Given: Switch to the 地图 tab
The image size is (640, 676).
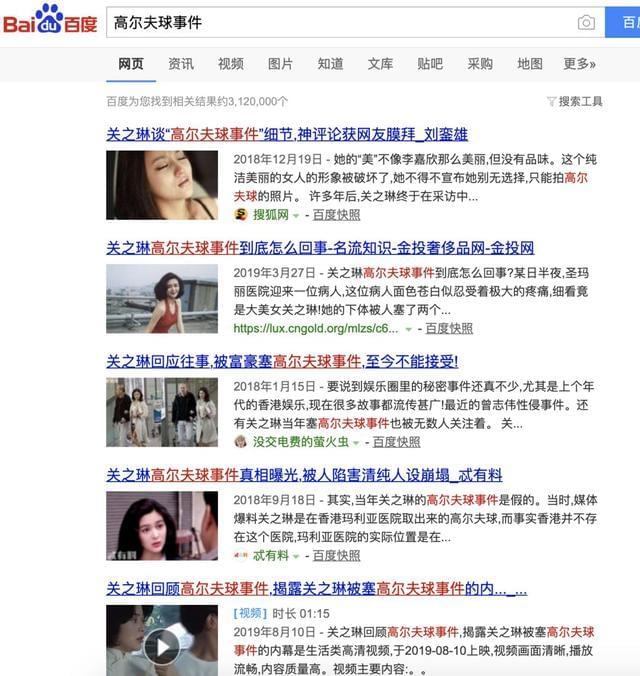Looking at the screenshot, I should coord(530,64).
